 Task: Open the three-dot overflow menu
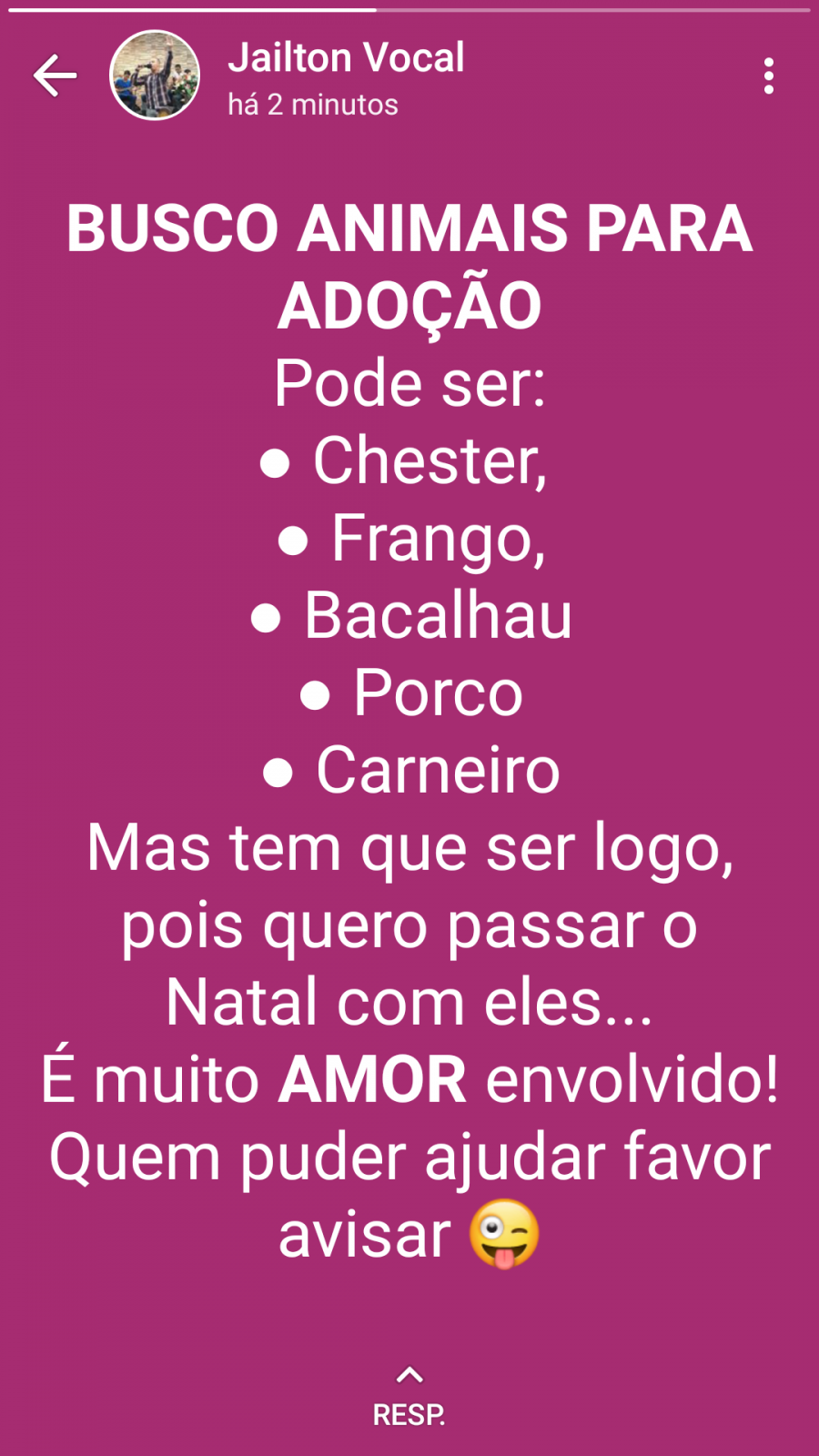pyautogui.click(x=769, y=76)
